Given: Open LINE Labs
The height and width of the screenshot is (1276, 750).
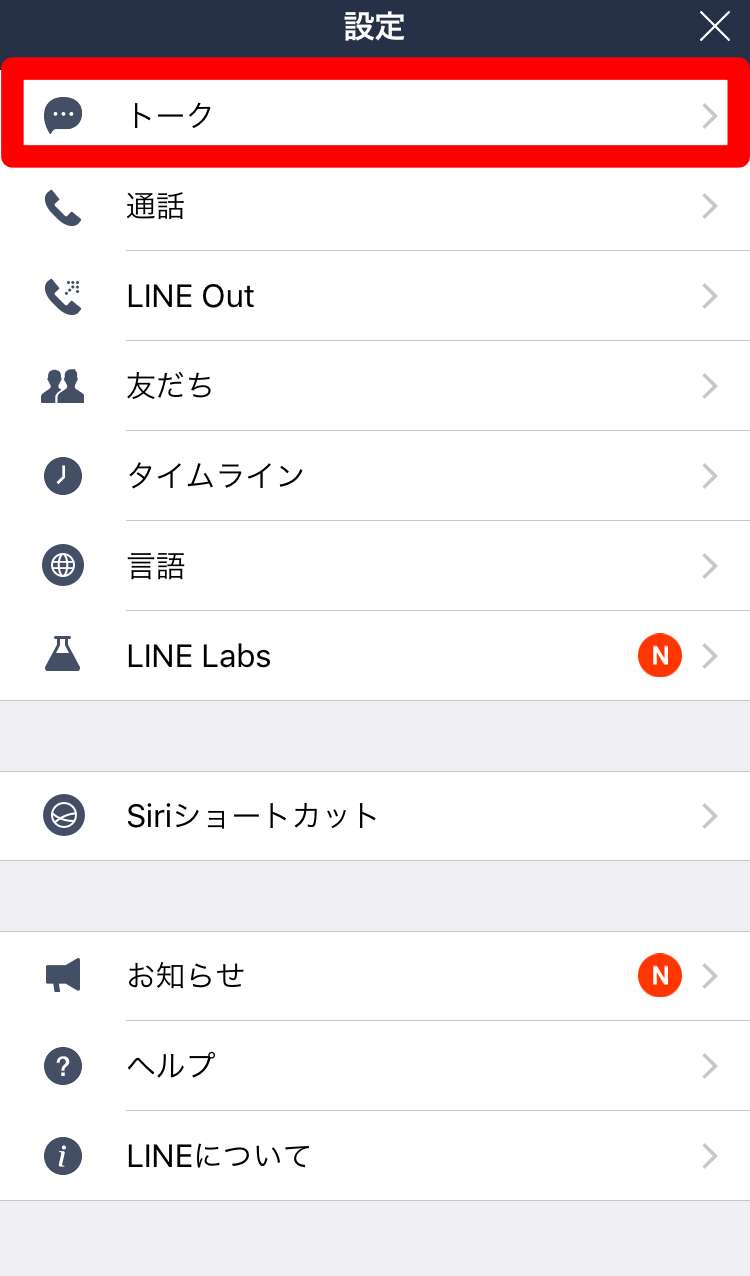Looking at the screenshot, I should point(375,656).
